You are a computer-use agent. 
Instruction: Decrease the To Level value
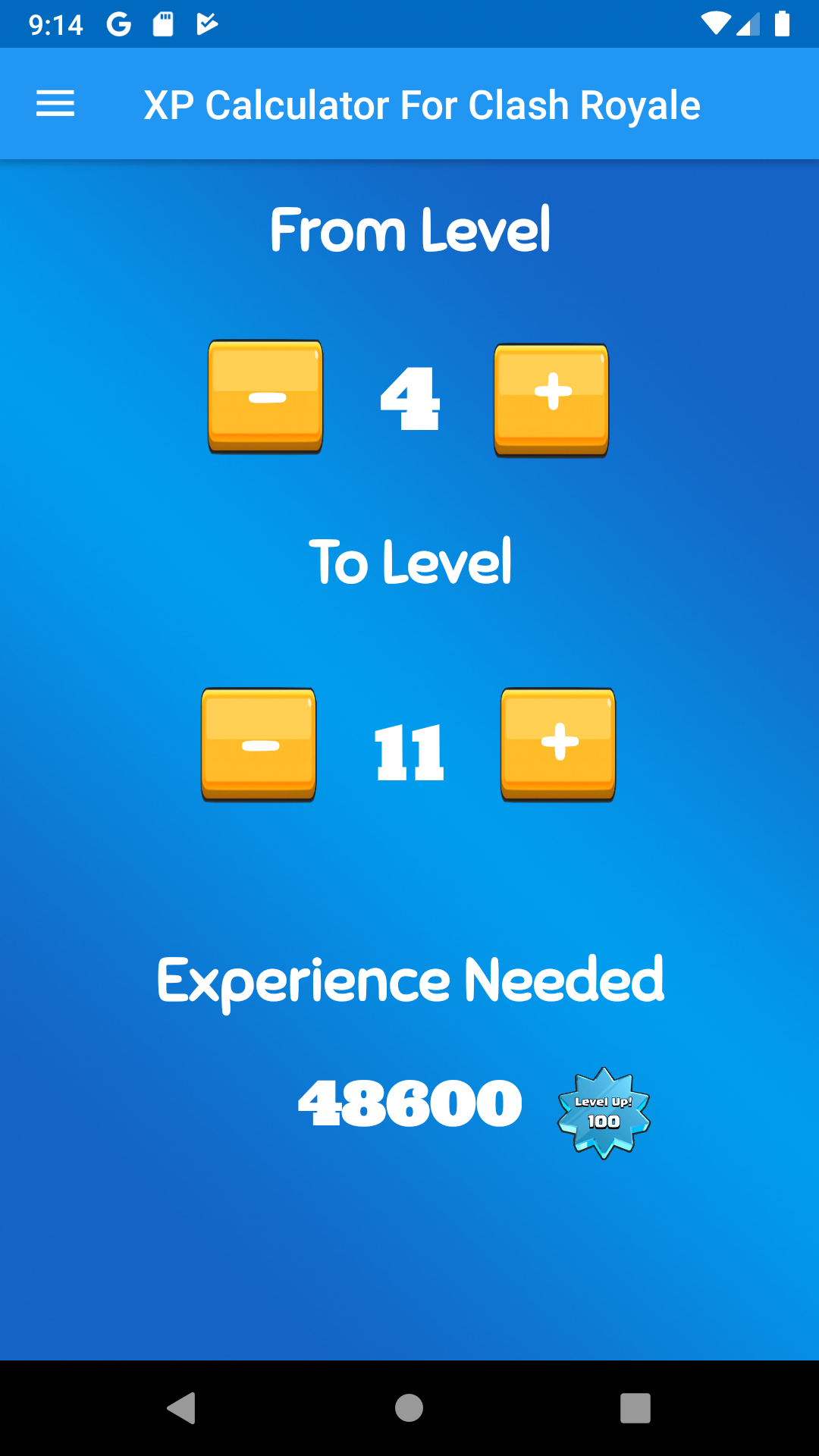point(259,744)
